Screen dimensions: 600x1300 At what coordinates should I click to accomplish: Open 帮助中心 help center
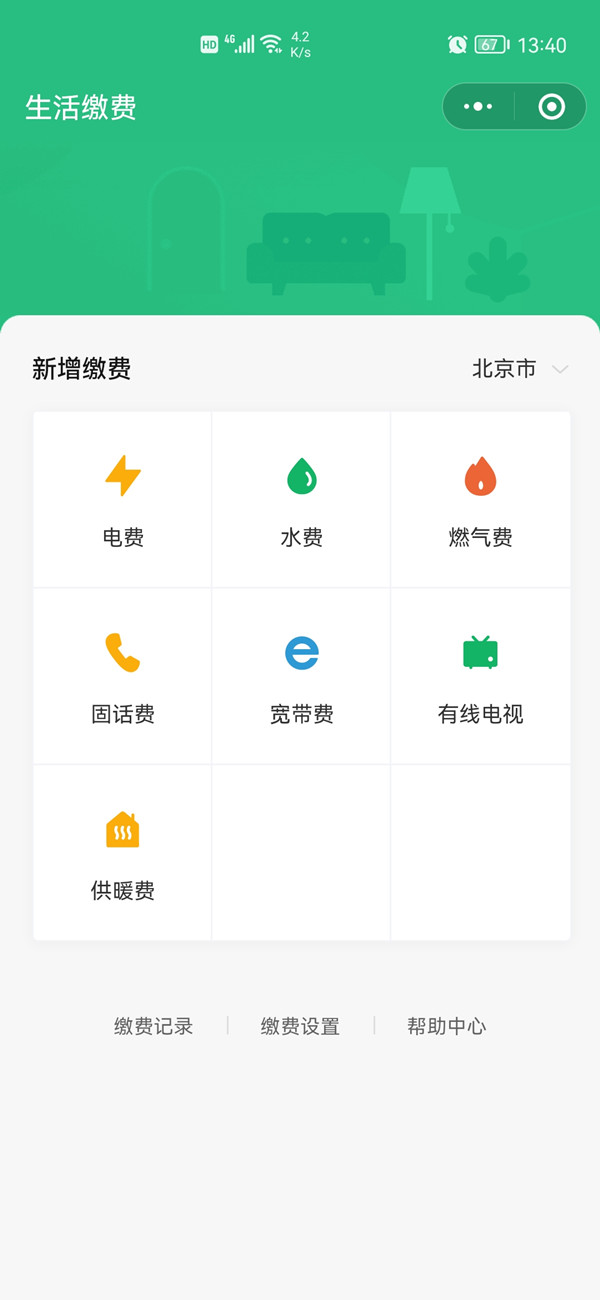point(446,1026)
